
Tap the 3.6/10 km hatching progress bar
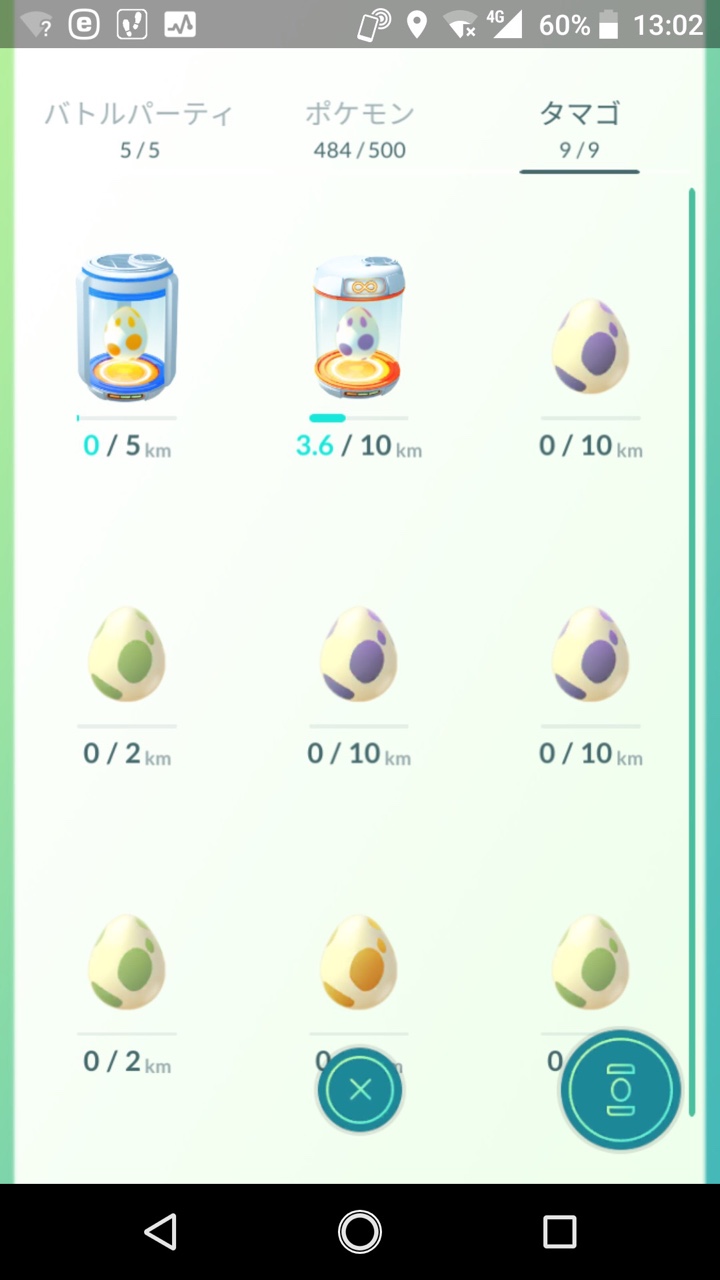pyautogui.click(x=358, y=417)
